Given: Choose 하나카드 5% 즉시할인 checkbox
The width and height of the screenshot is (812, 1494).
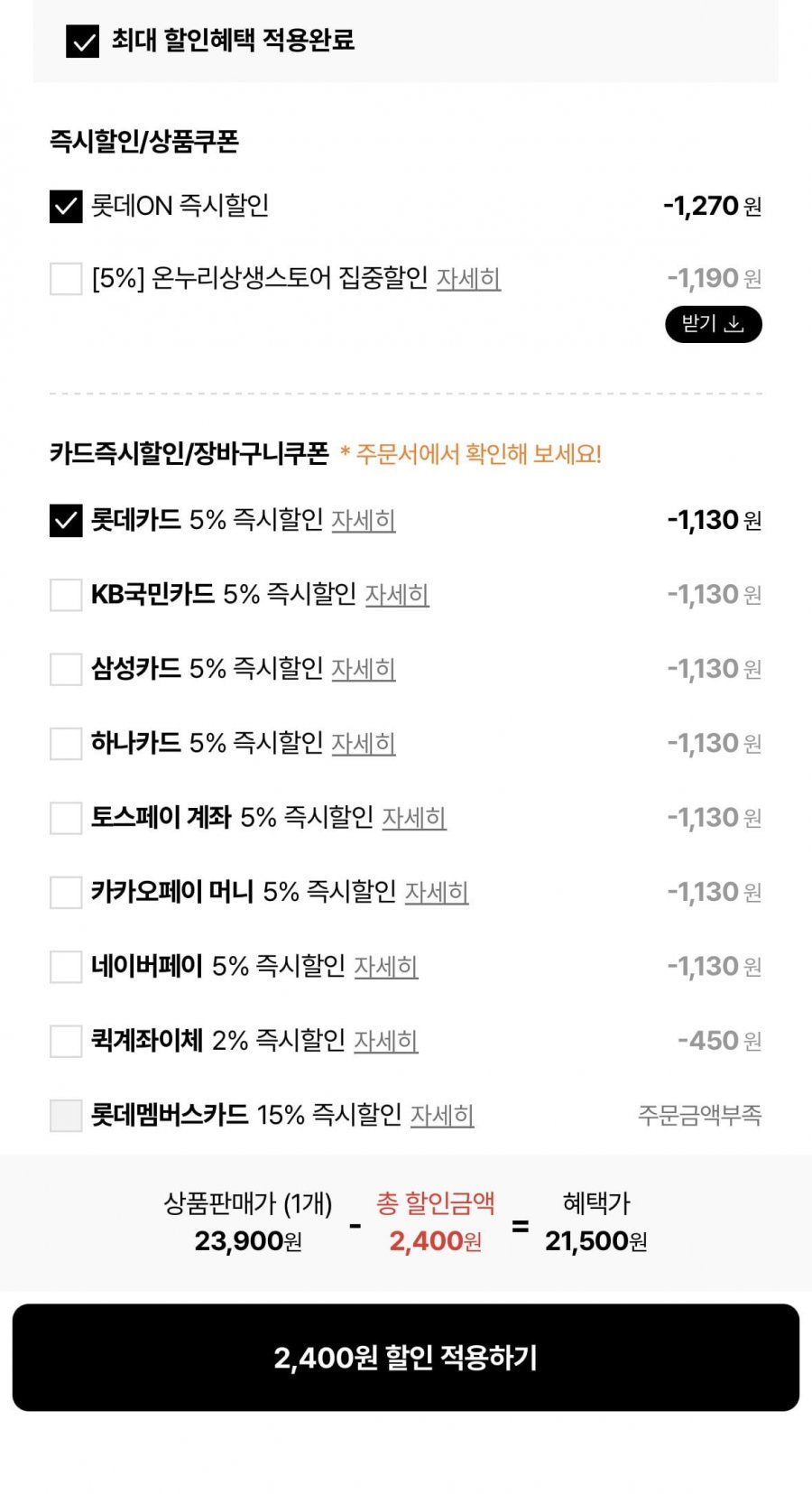Looking at the screenshot, I should point(66,744).
